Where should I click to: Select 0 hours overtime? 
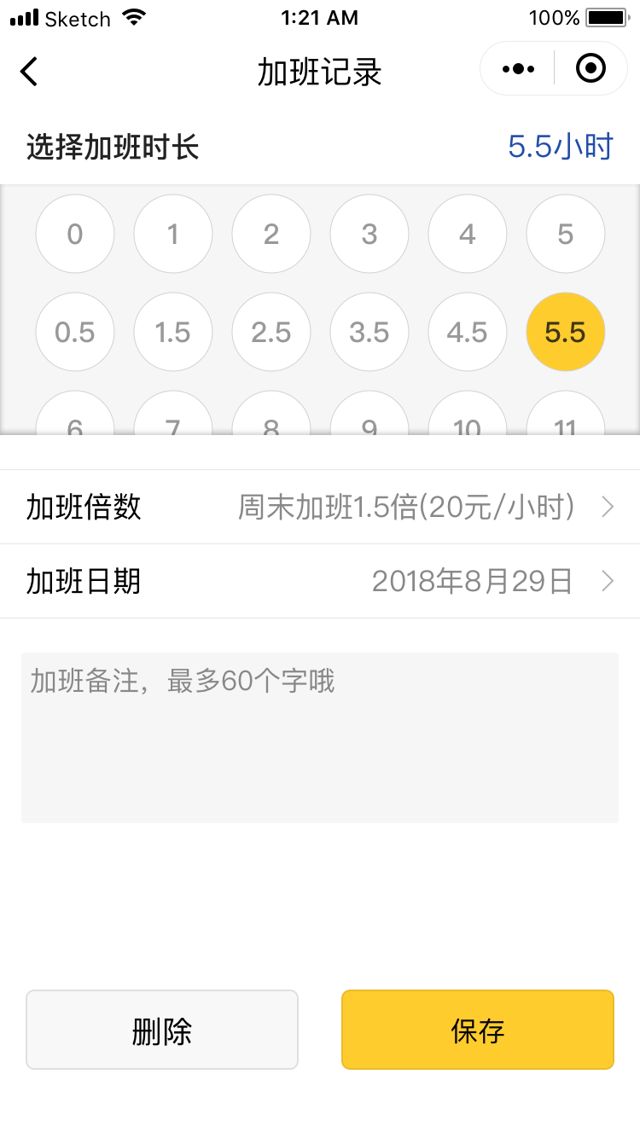(x=75, y=234)
